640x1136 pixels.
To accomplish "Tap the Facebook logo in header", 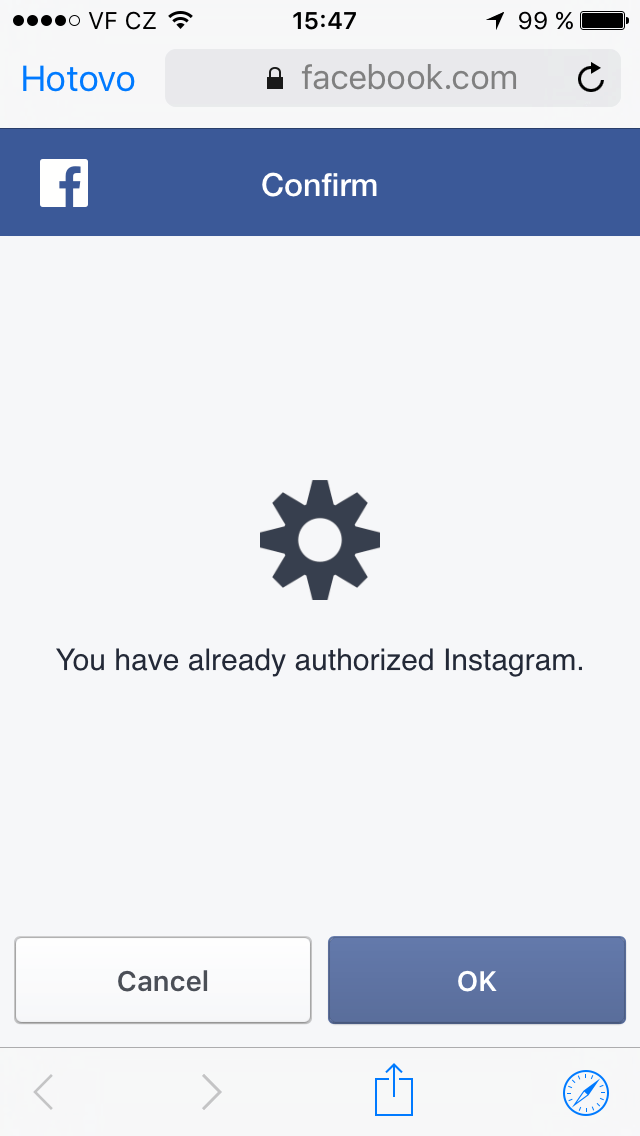I will click(x=64, y=184).
